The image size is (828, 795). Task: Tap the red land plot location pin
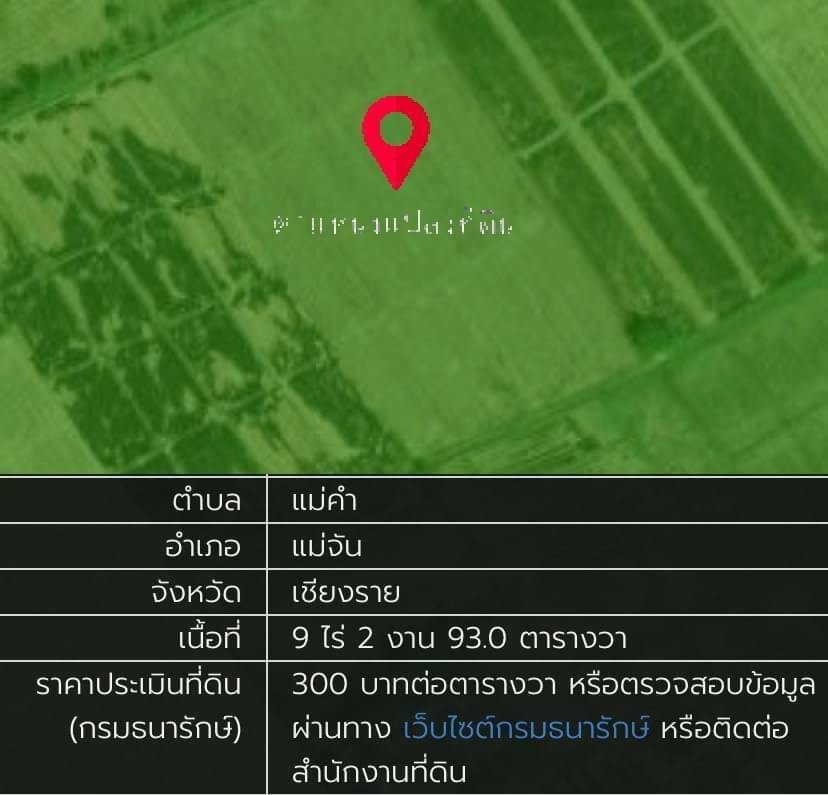click(x=397, y=137)
